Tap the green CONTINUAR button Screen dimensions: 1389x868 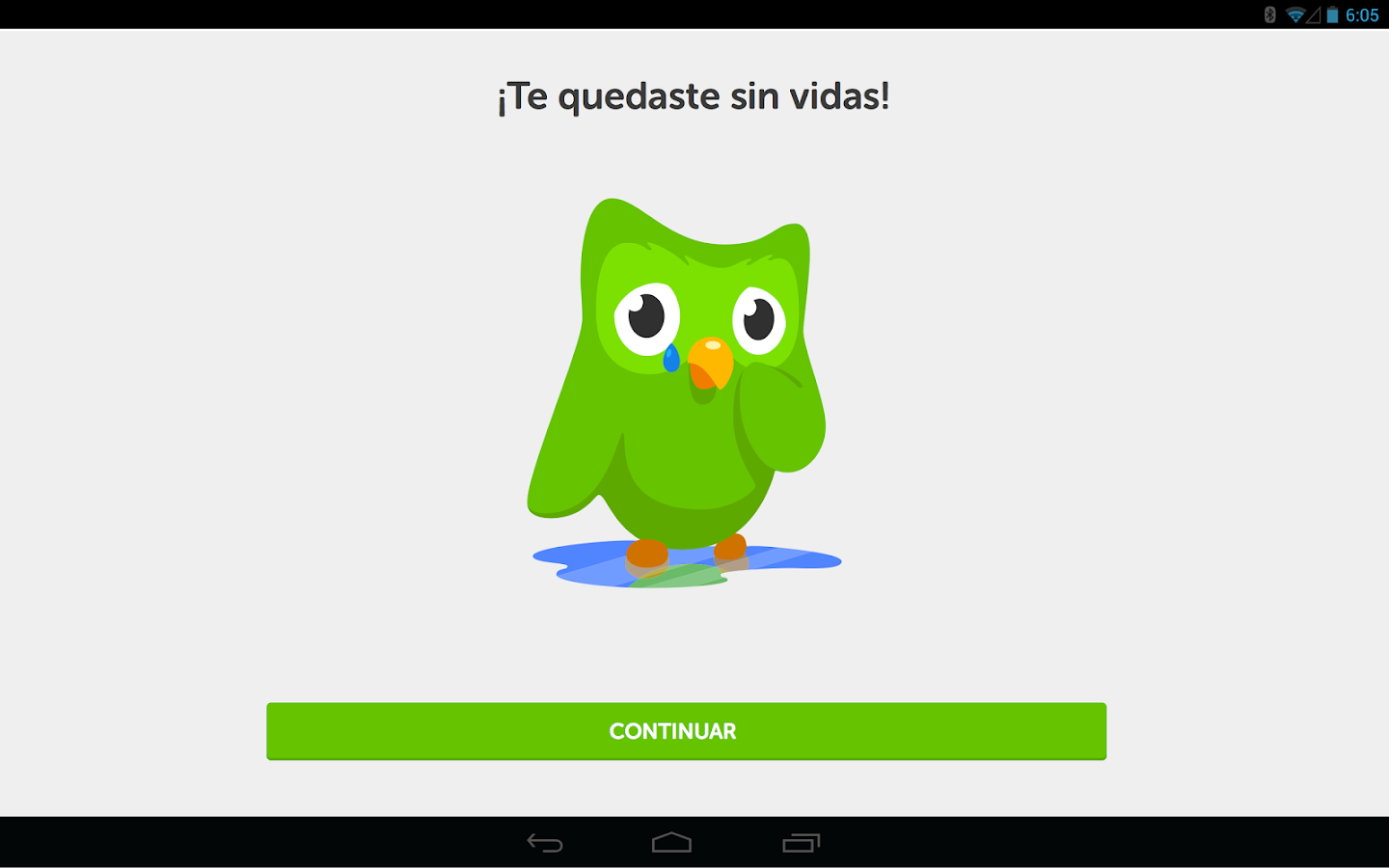pos(686,731)
